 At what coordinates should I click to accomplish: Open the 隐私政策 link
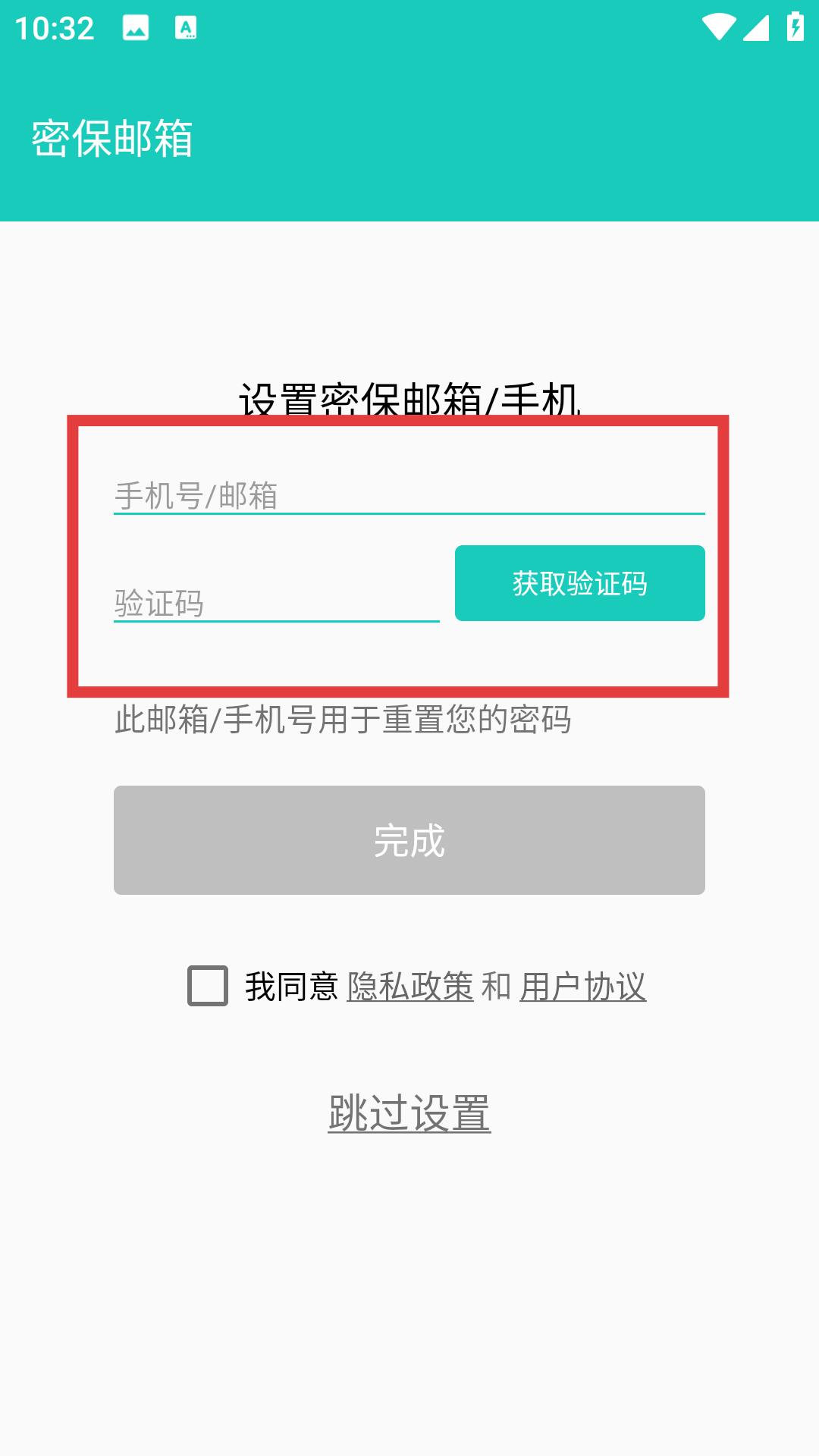click(410, 987)
